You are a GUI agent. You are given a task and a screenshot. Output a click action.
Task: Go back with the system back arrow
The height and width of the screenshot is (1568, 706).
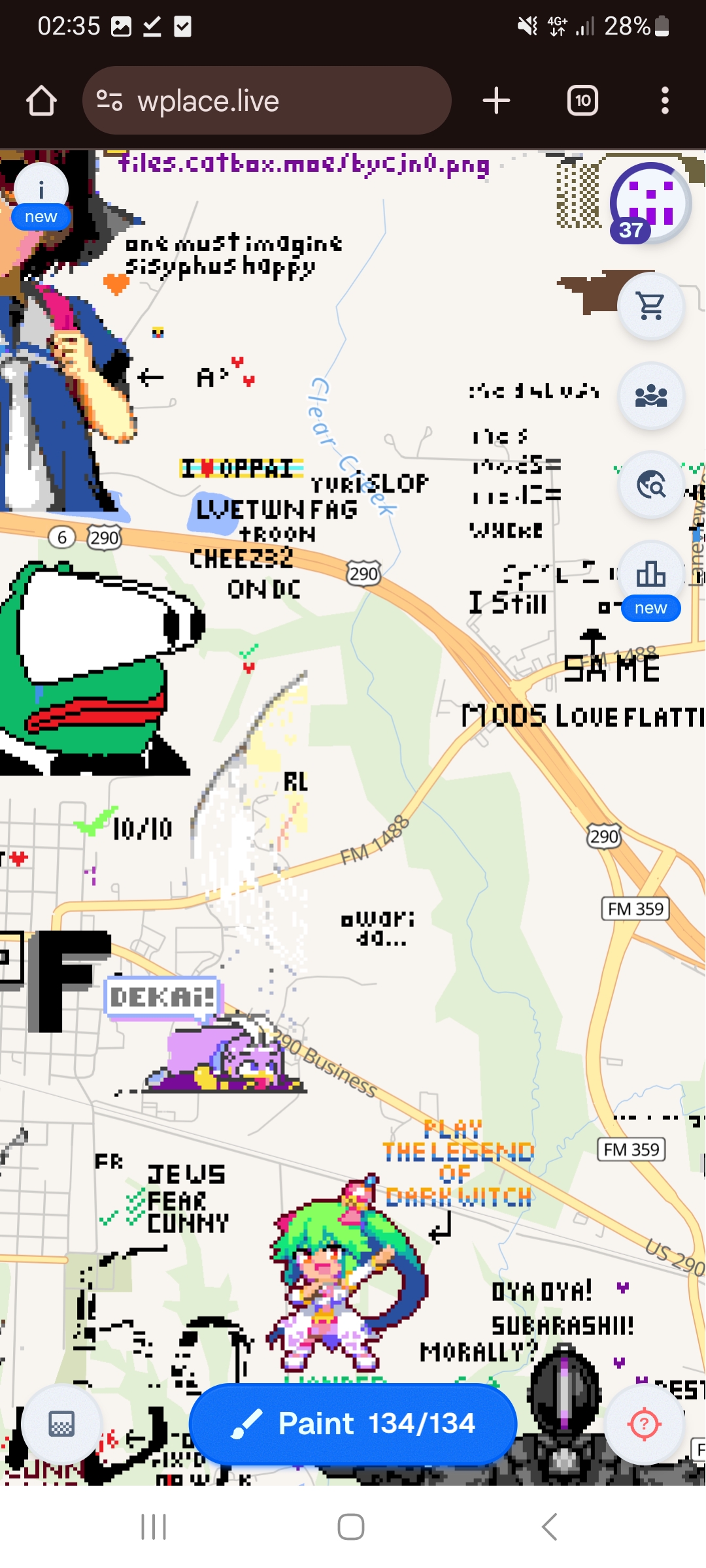coord(549,1527)
